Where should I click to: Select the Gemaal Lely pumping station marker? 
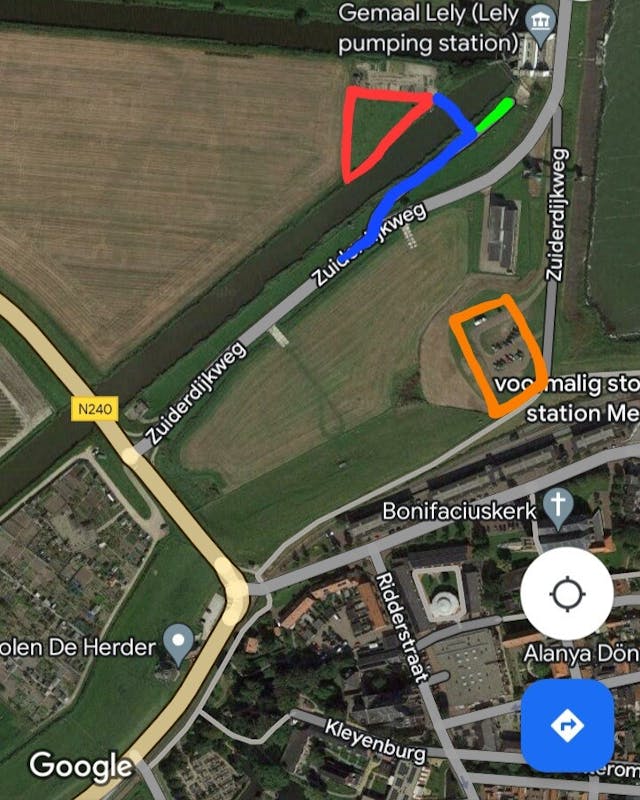[541, 24]
